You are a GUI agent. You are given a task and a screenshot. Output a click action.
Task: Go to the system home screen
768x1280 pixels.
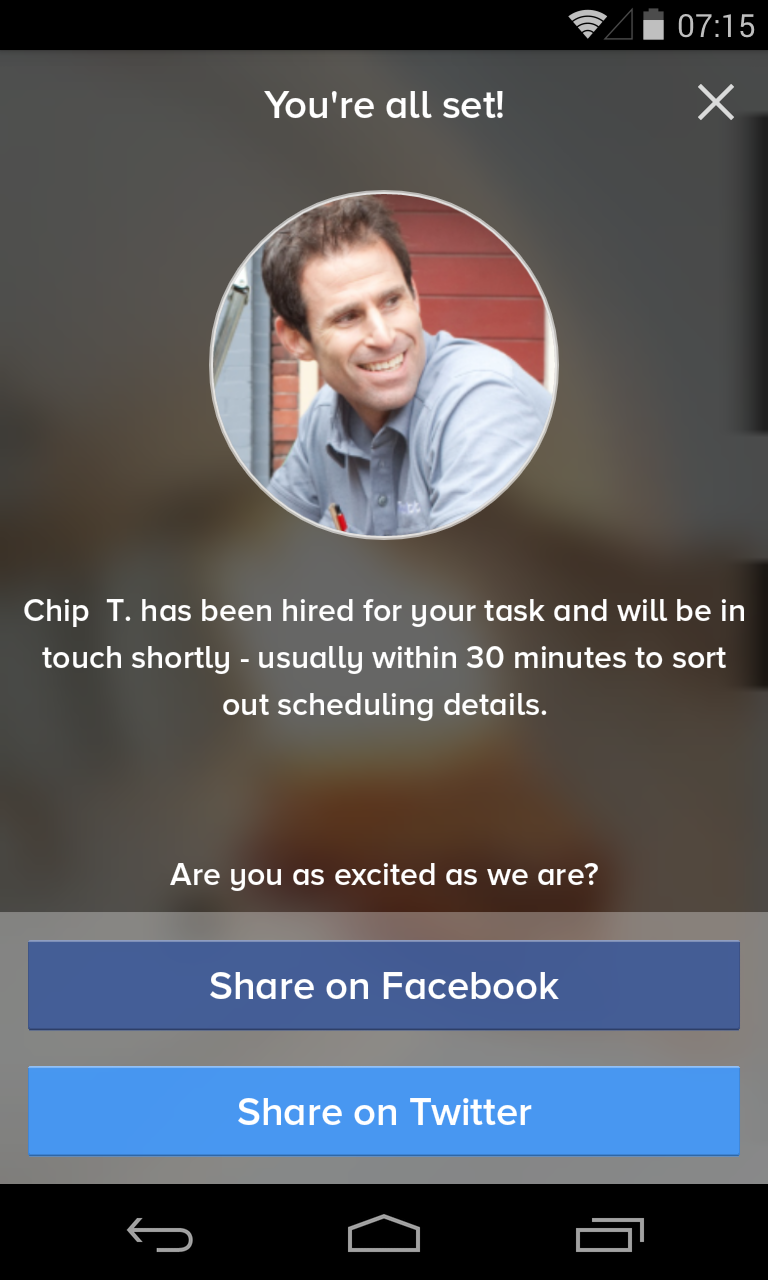[x=384, y=1234]
